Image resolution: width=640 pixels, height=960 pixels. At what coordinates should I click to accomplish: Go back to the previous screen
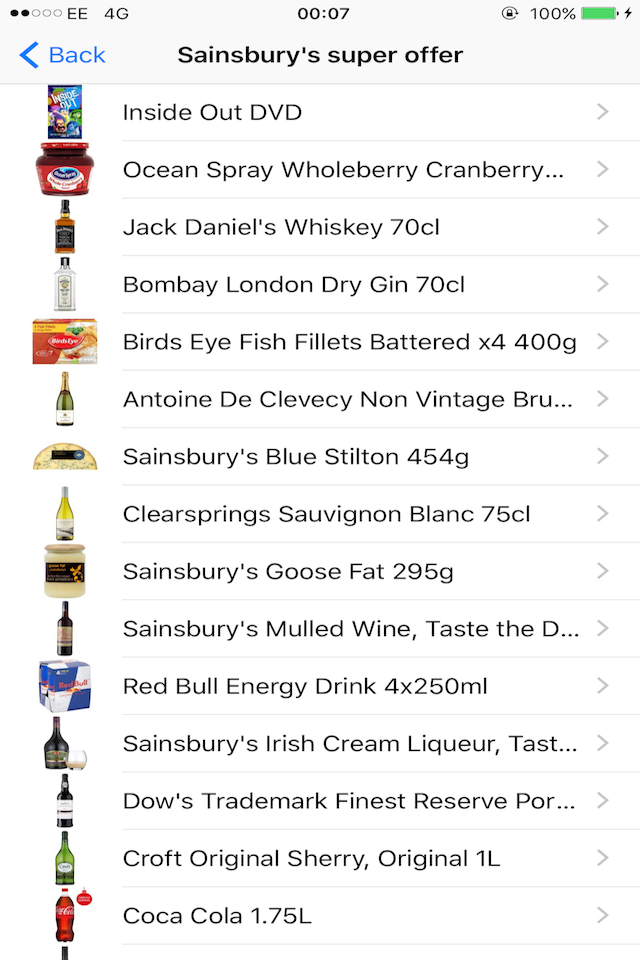coord(62,55)
